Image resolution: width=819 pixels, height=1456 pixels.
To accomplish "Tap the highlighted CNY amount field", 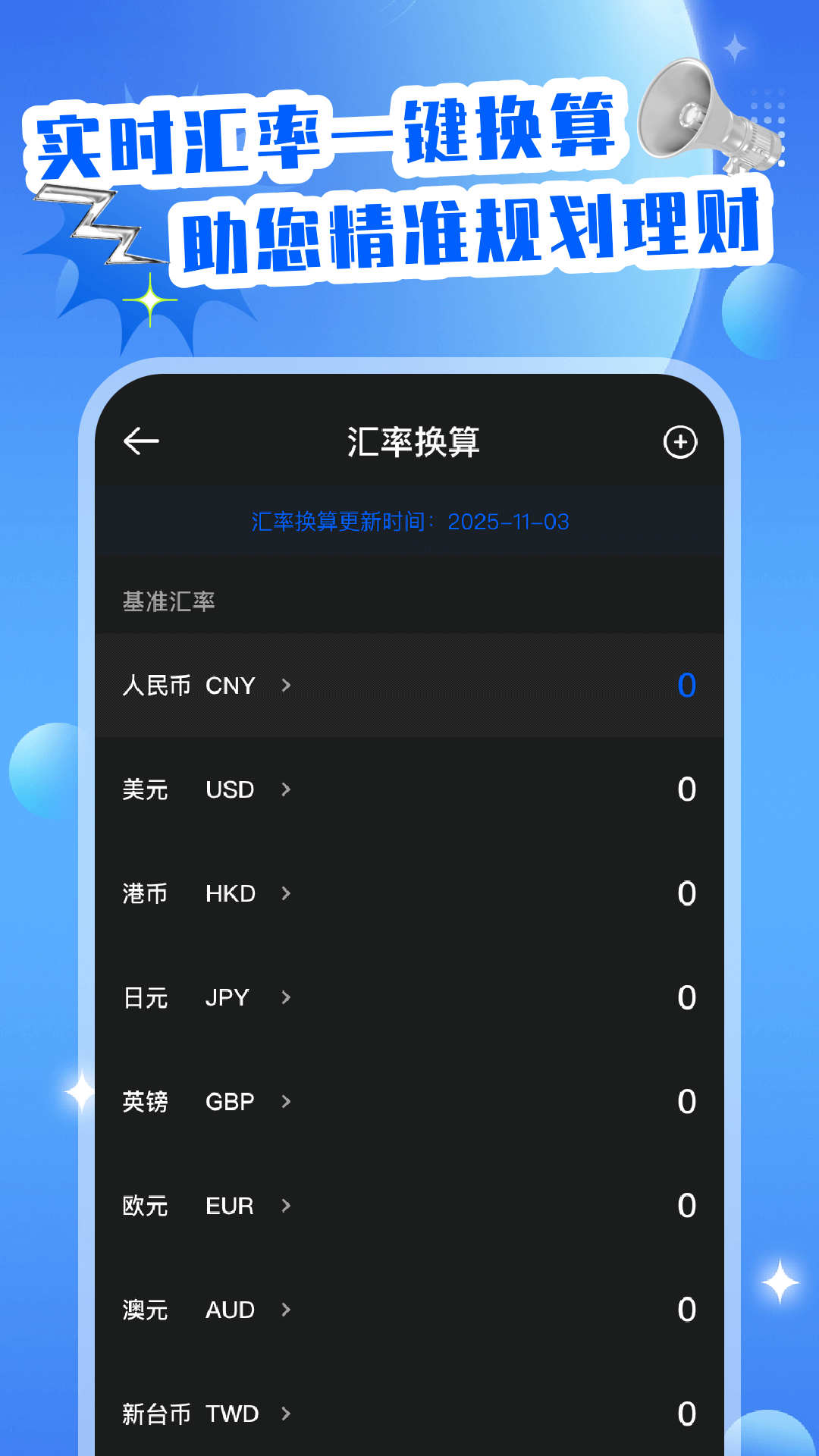I will coord(685,686).
